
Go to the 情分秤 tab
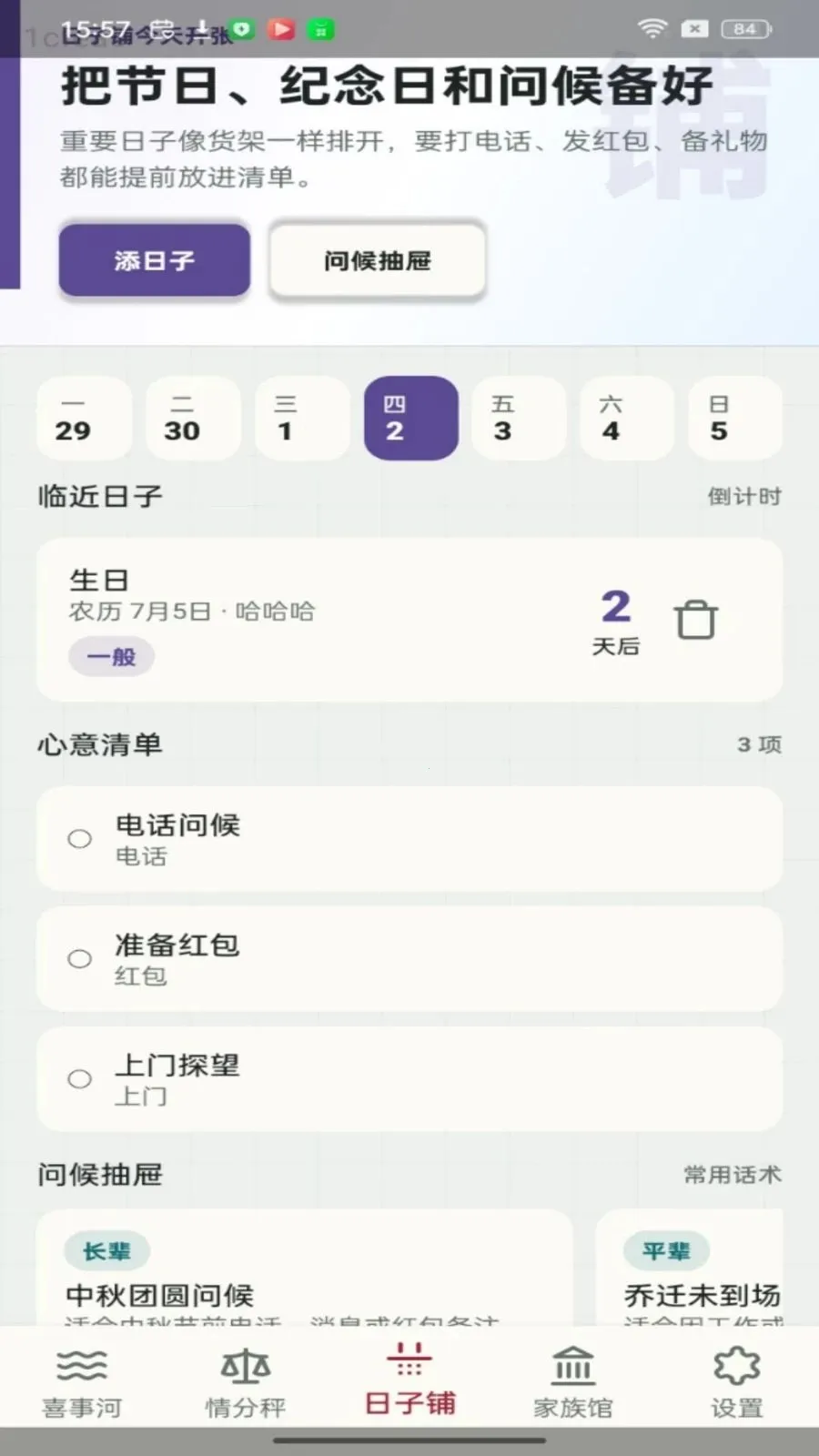pyautogui.click(x=246, y=1381)
